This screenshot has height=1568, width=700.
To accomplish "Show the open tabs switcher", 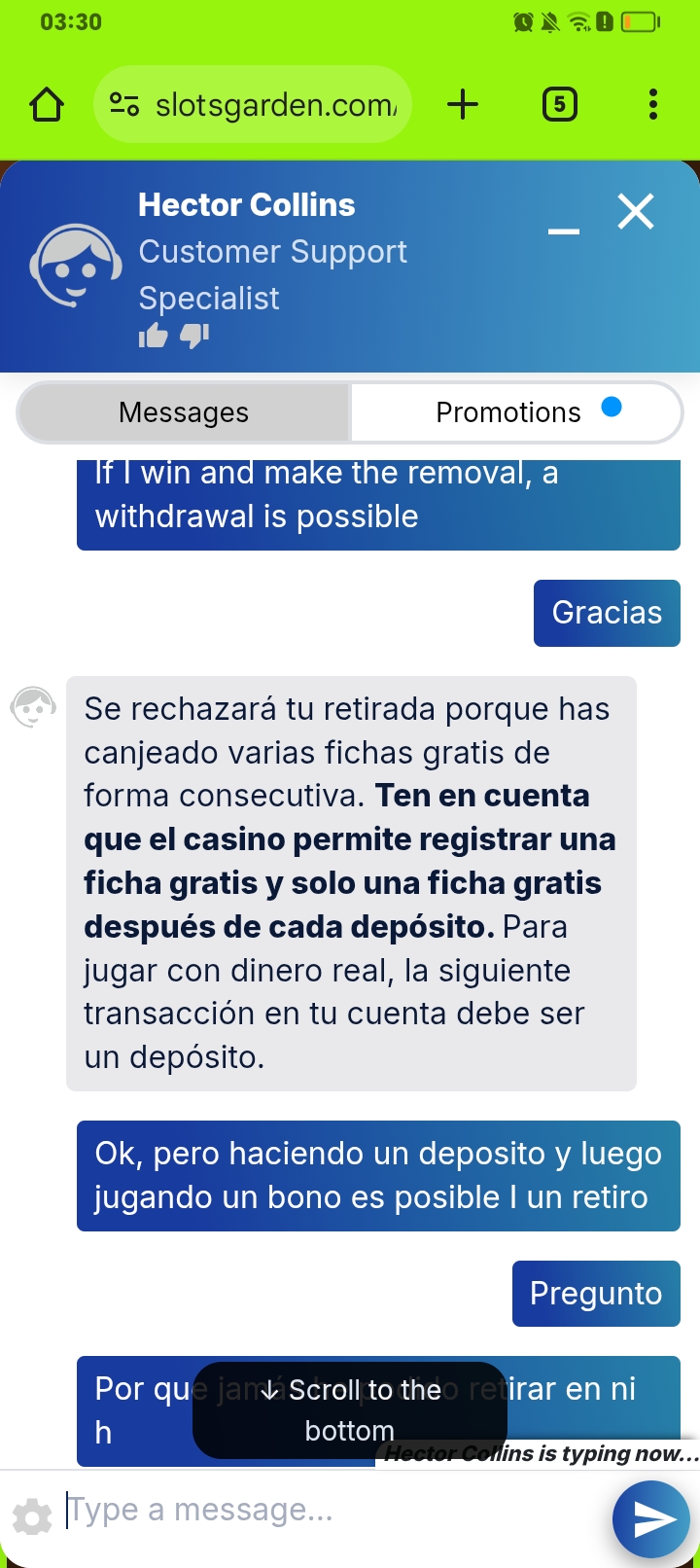I will coord(559,104).
